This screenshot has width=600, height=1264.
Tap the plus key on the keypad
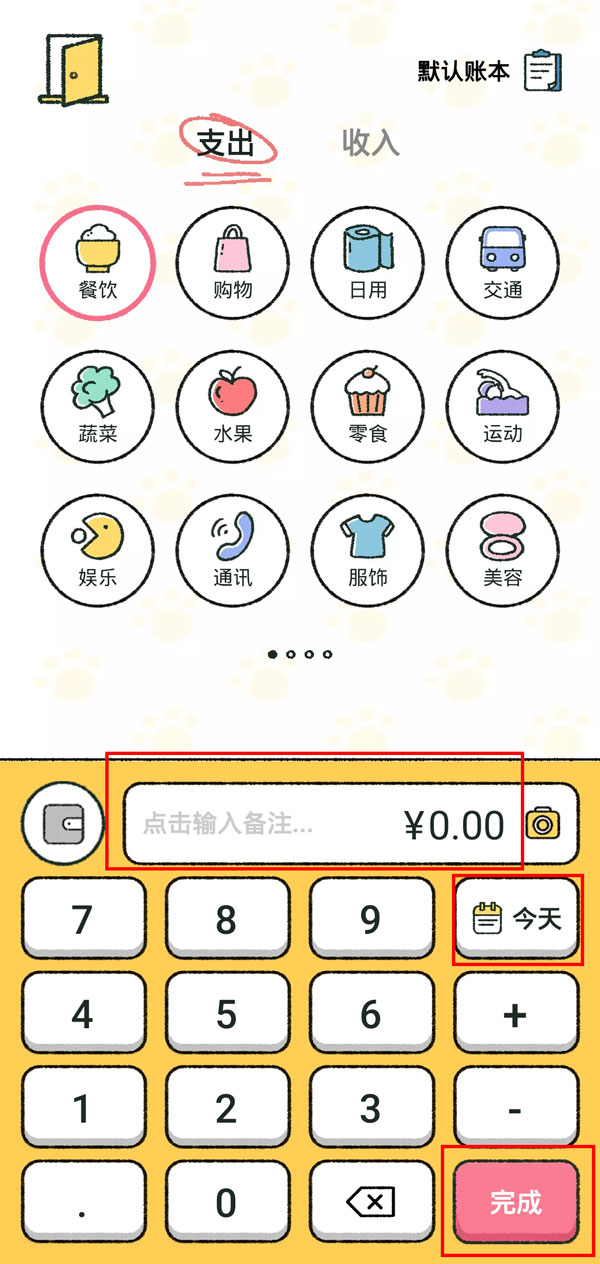pos(517,1015)
